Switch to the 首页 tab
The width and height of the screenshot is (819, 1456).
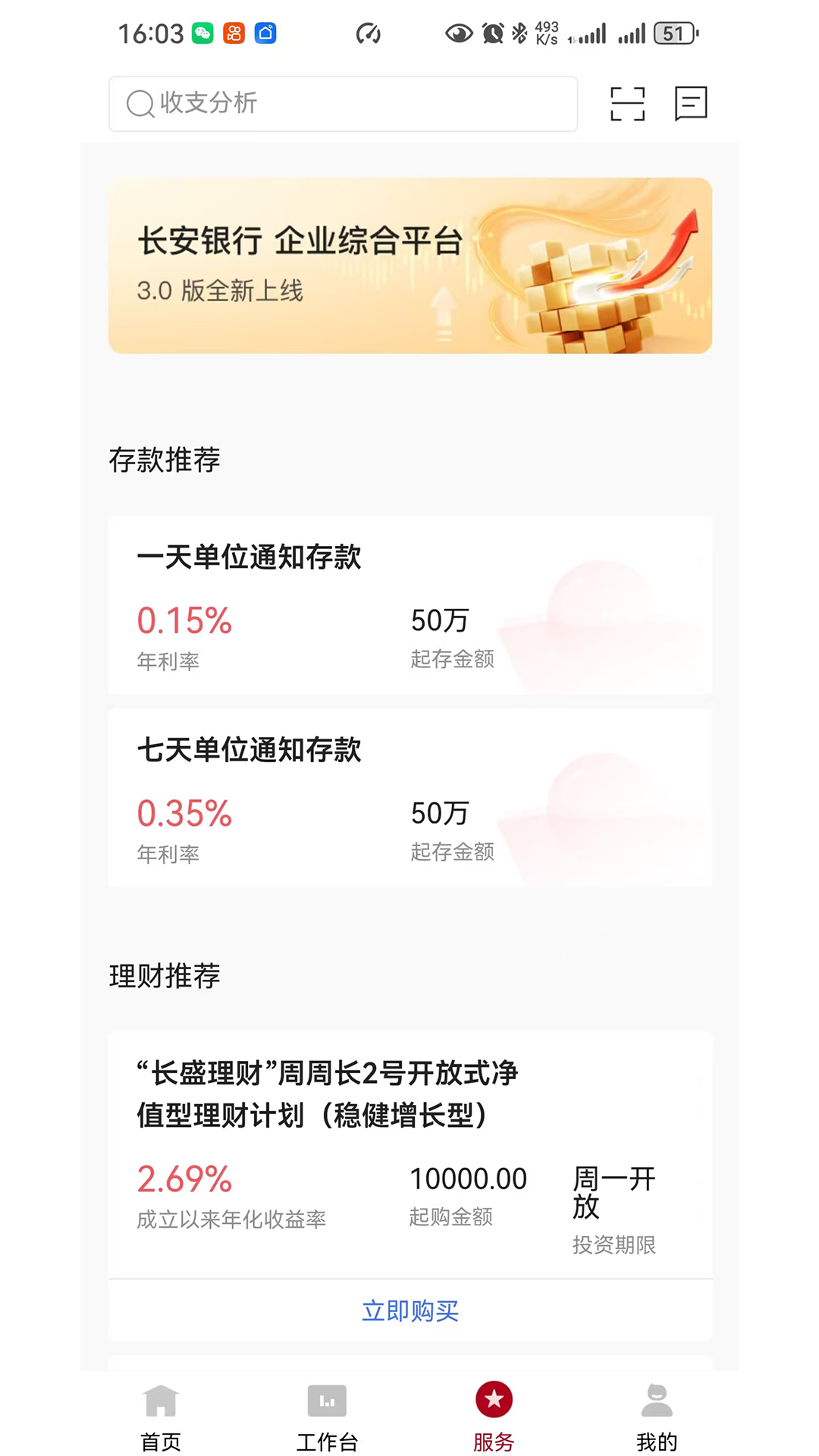pos(159,1418)
